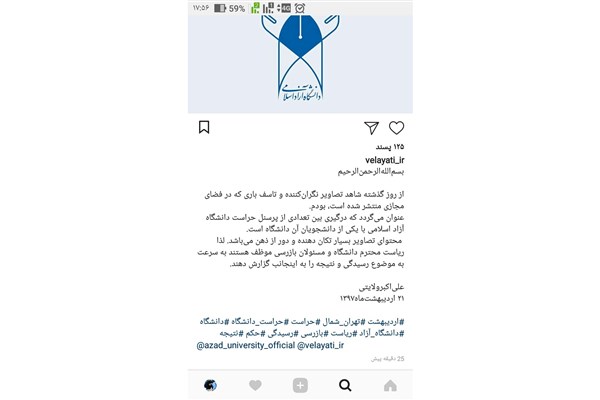Share the post via send icon
Screen dimensions: 600x400
[371, 127]
